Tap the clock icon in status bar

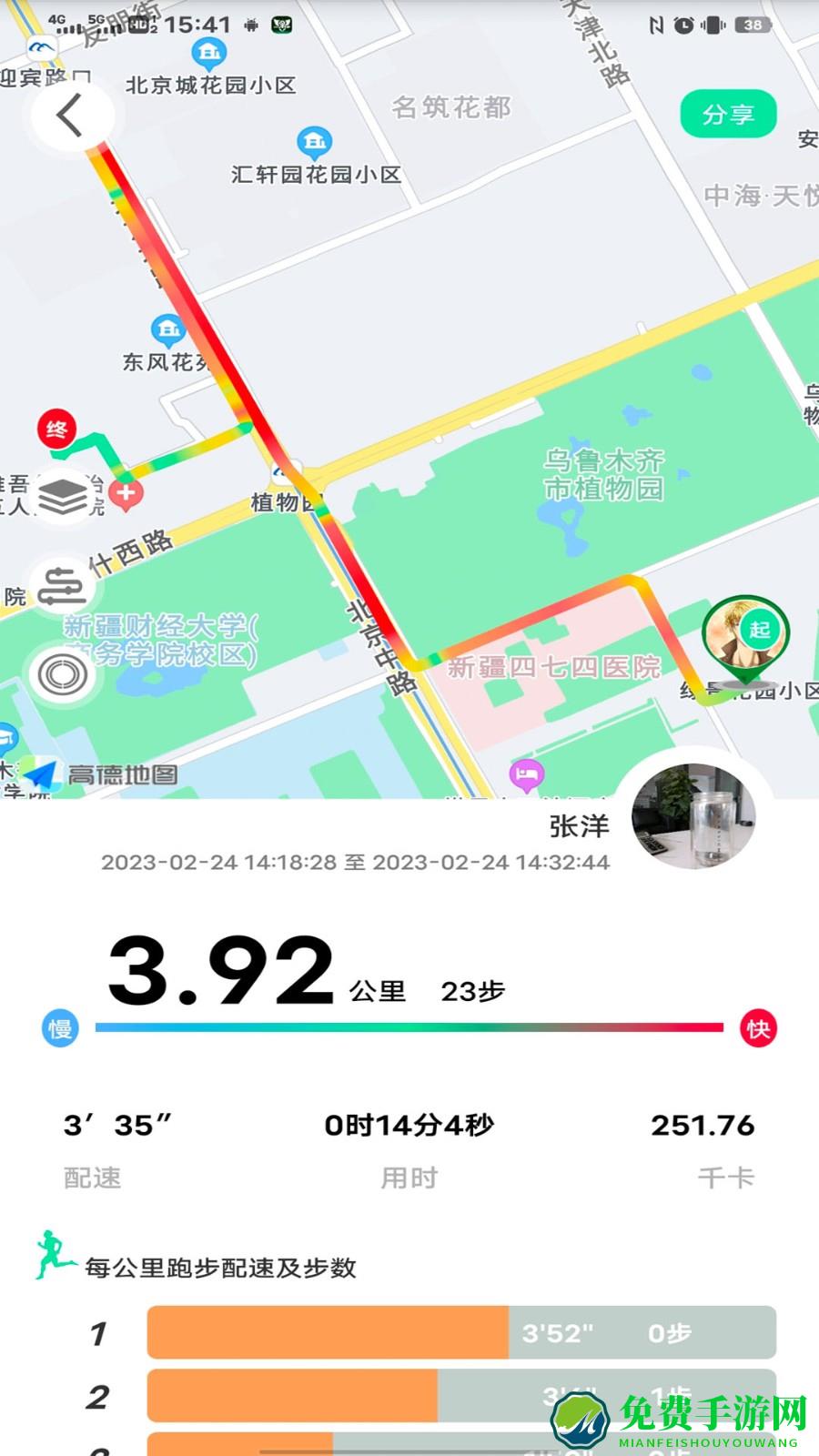[x=683, y=27]
